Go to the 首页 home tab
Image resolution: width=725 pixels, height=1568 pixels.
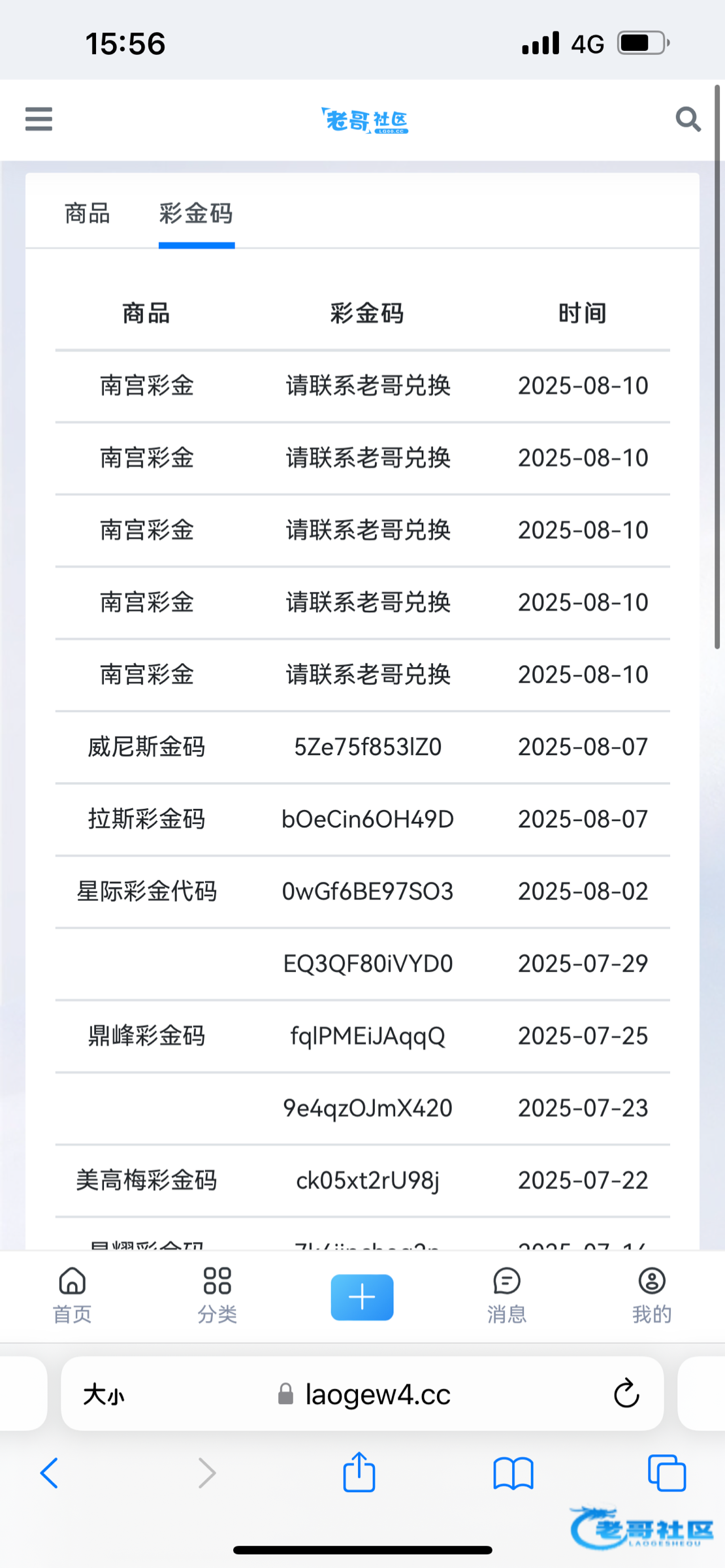[x=72, y=1296]
